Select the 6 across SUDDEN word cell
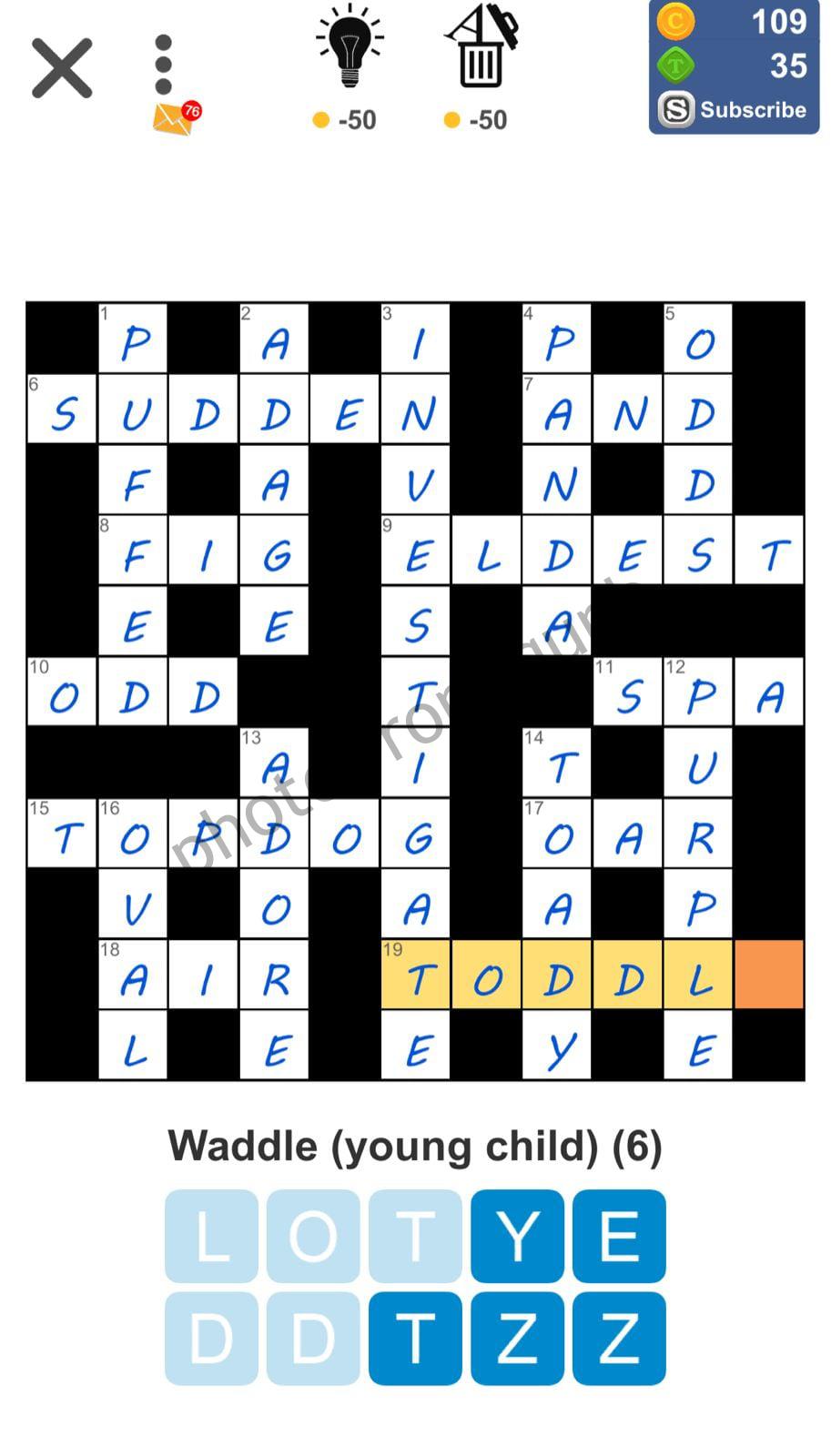The image size is (831, 1456). point(62,409)
